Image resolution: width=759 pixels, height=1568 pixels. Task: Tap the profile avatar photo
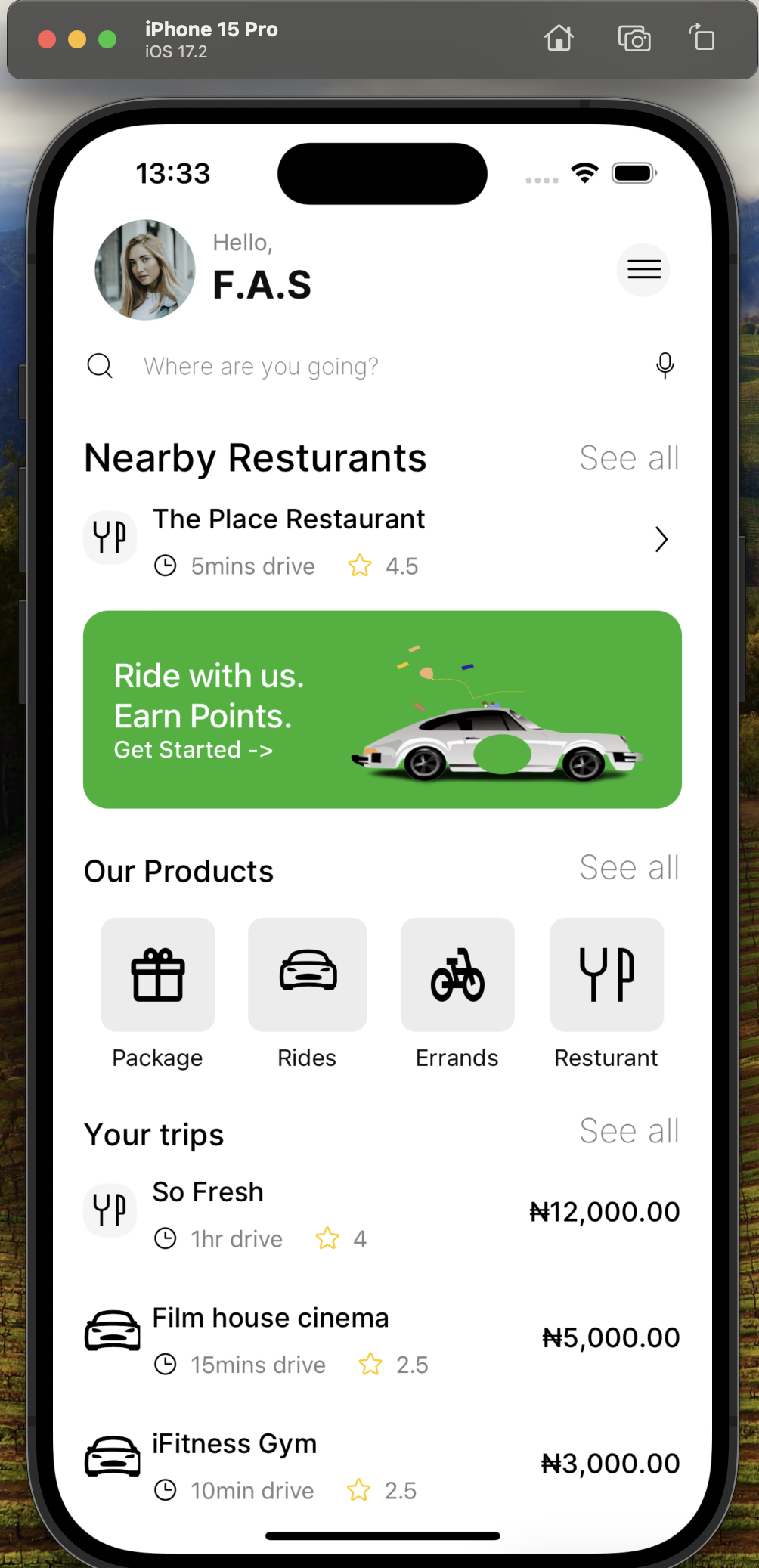144,270
